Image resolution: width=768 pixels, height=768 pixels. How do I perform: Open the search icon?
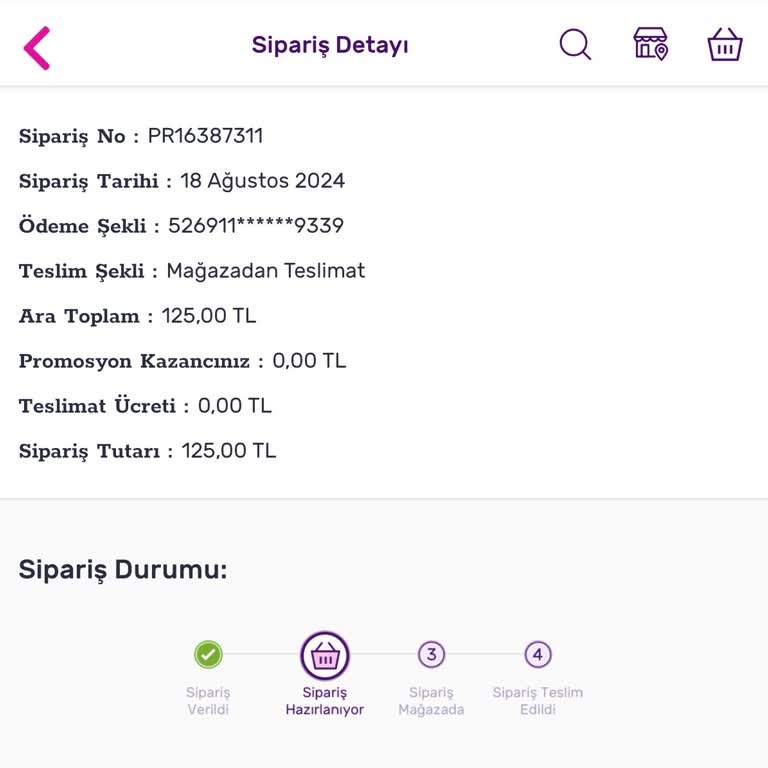[x=575, y=45]
